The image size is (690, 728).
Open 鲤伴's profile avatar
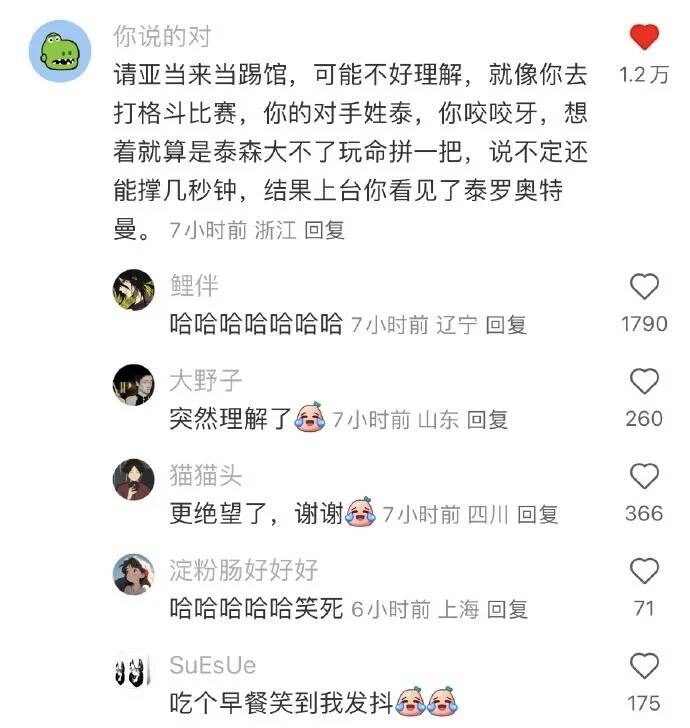point(133,290)
